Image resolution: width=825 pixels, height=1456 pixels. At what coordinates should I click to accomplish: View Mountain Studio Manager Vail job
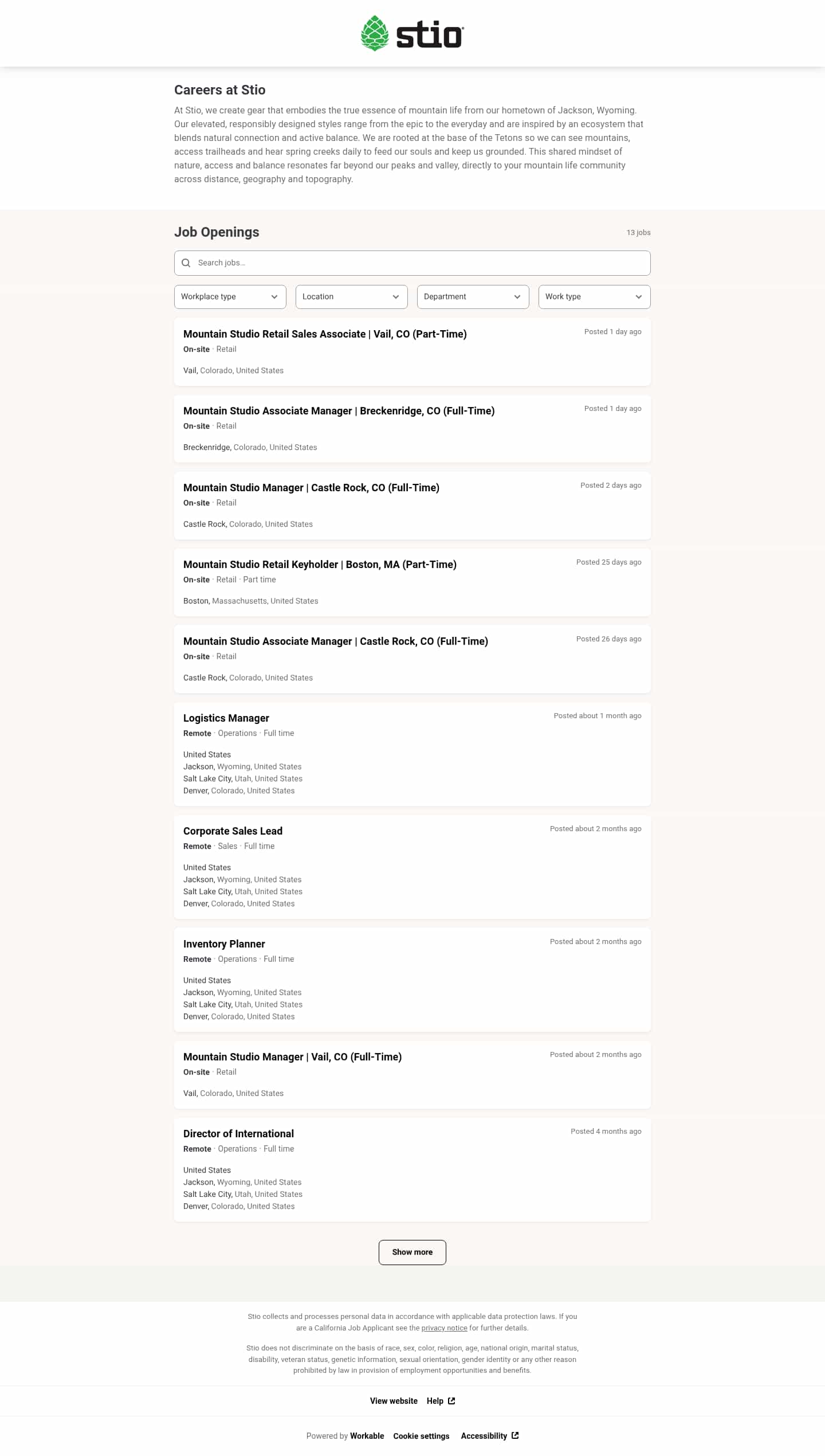[292, 1057]
